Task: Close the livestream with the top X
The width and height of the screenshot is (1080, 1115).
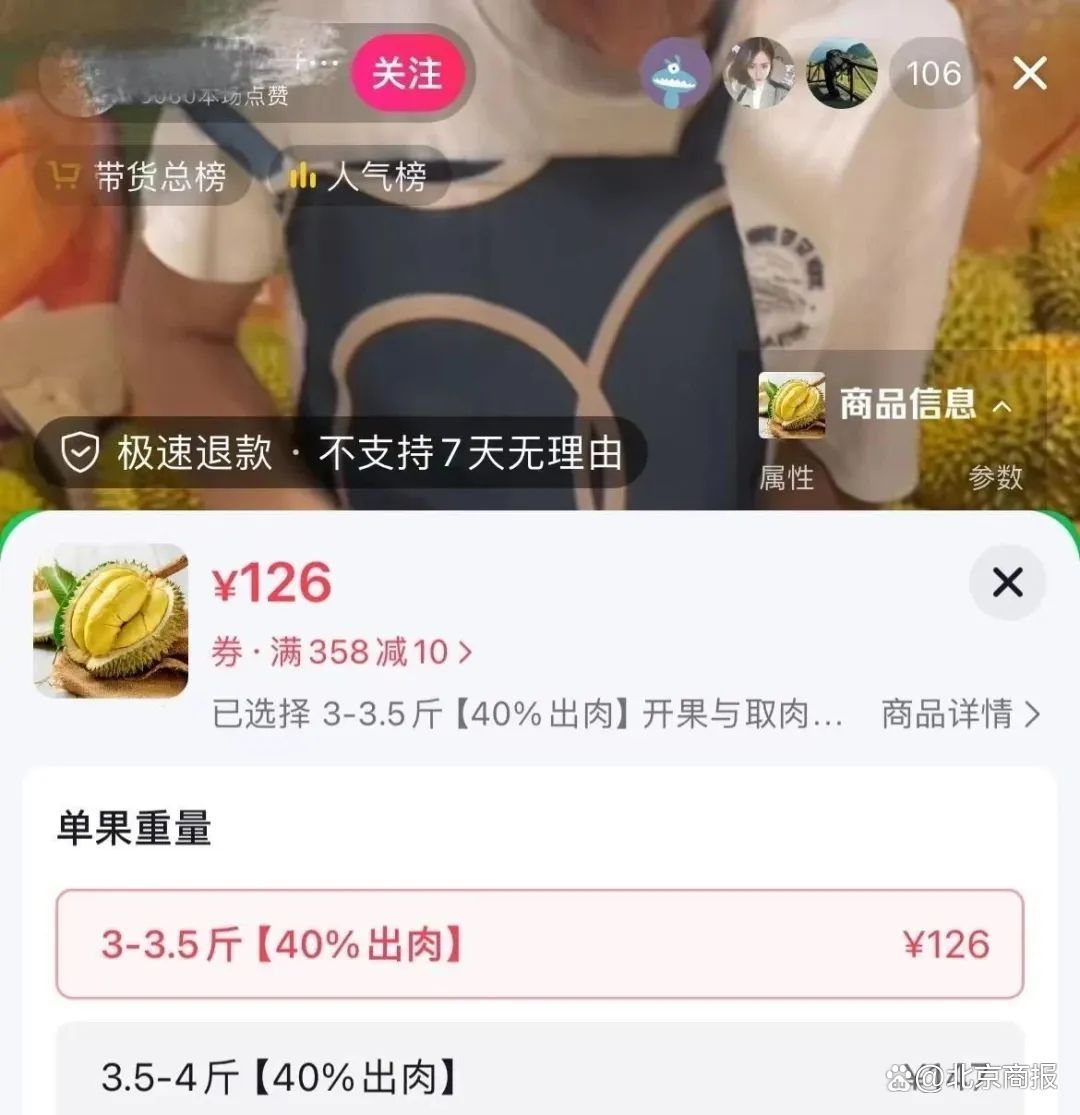Action: point(1029,74)
